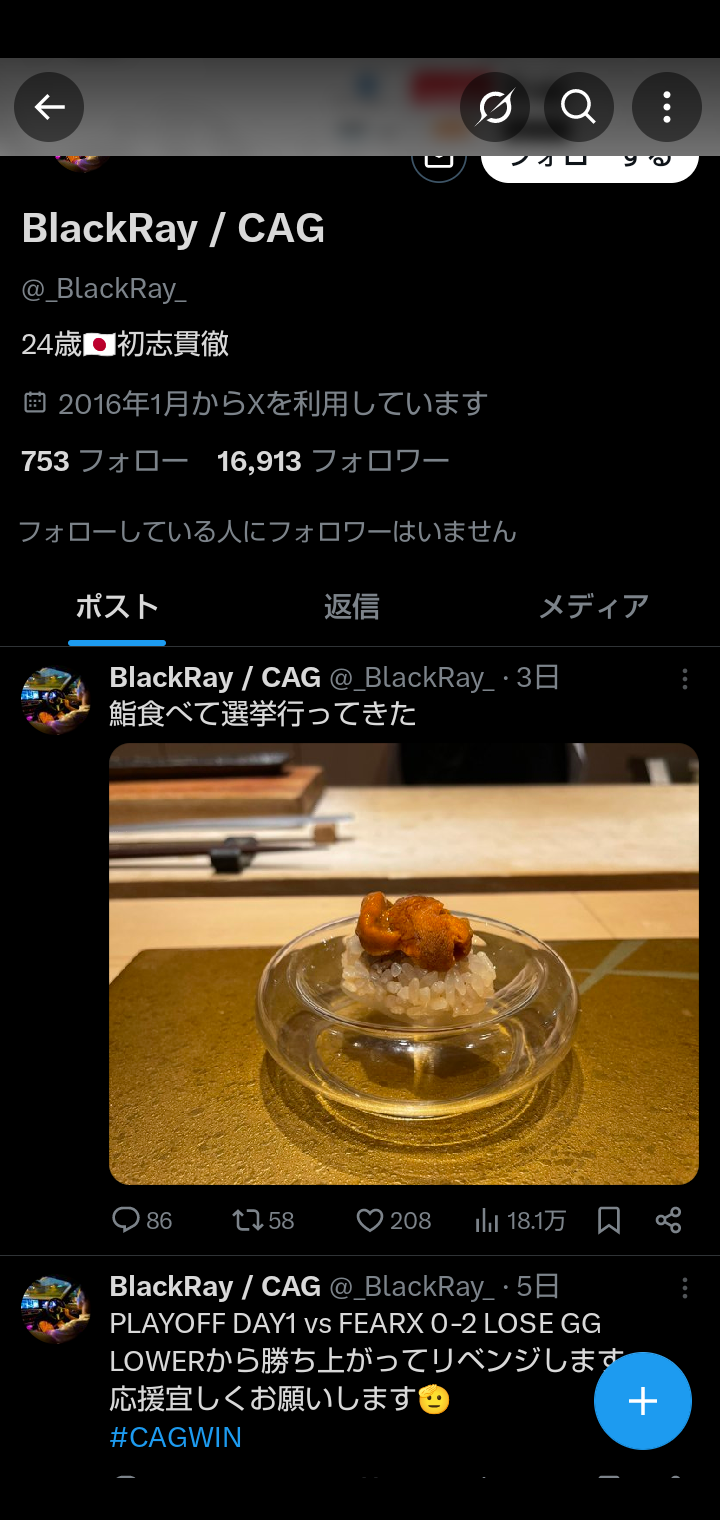Like the 鮨食べて選挙行ってきた post
This screenshot has height=1520, width=720.
[x=393, y=1220]
